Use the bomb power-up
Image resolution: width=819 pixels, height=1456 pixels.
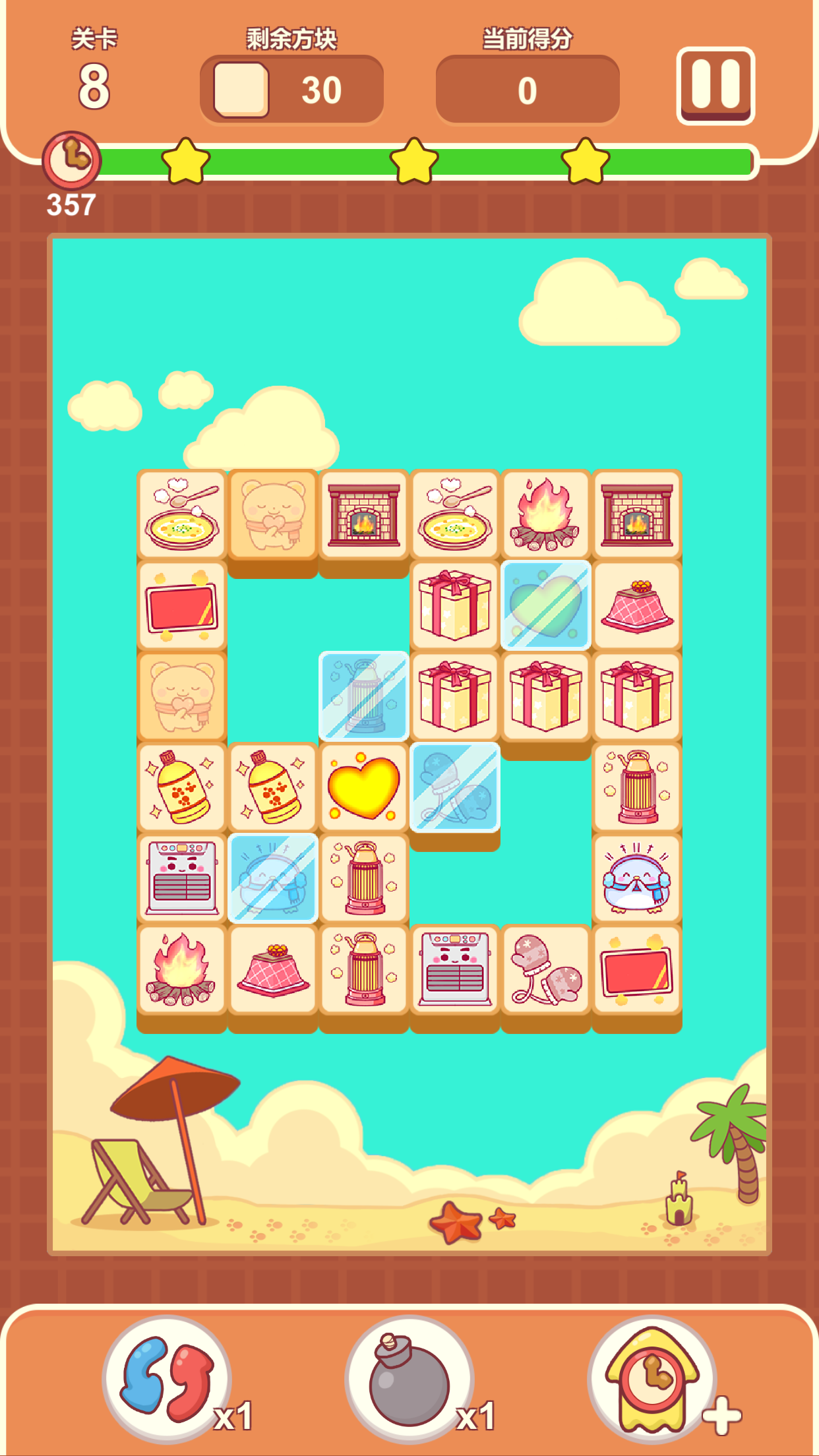(409, 1380)
